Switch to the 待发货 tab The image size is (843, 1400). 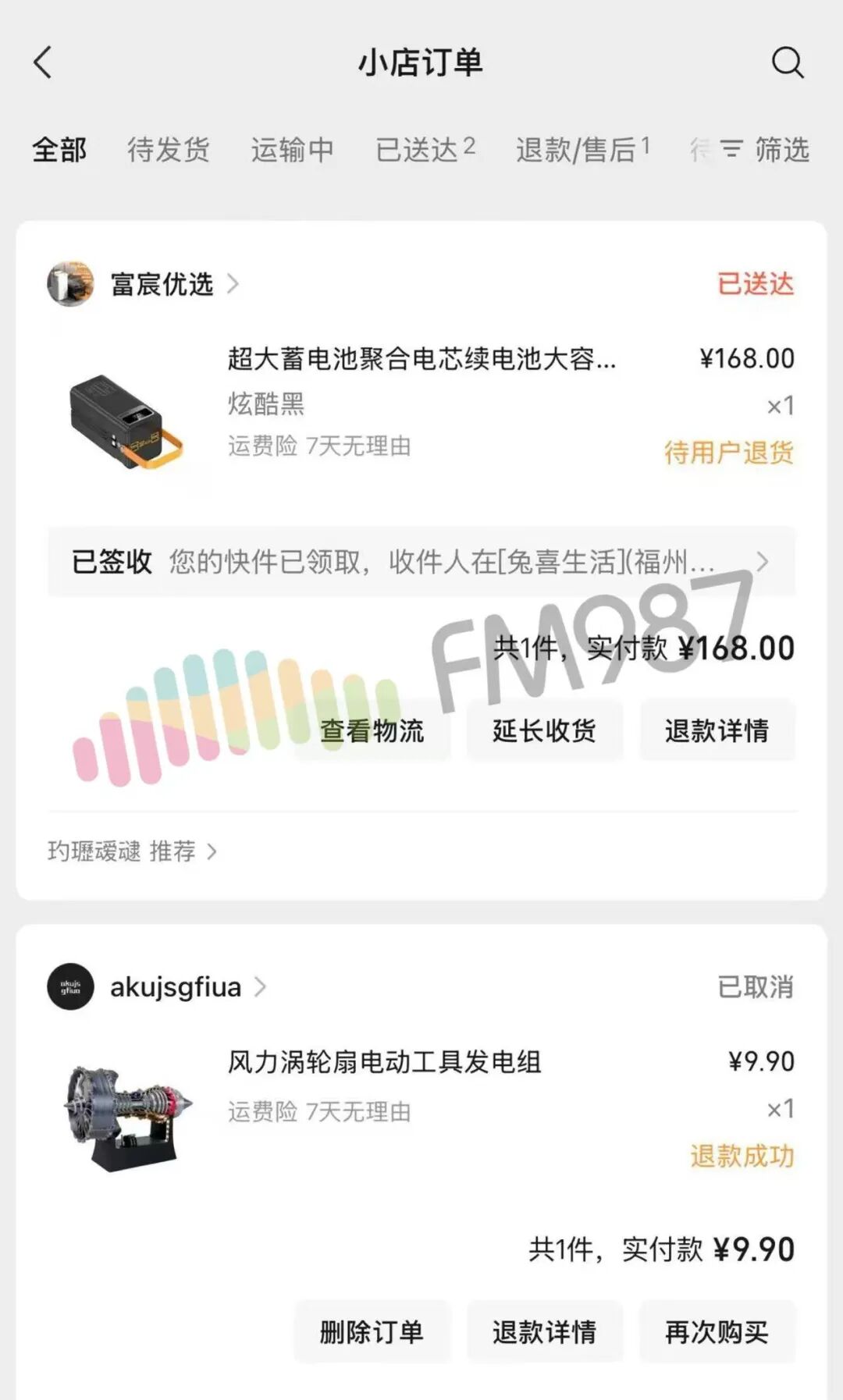coord(169,149)
